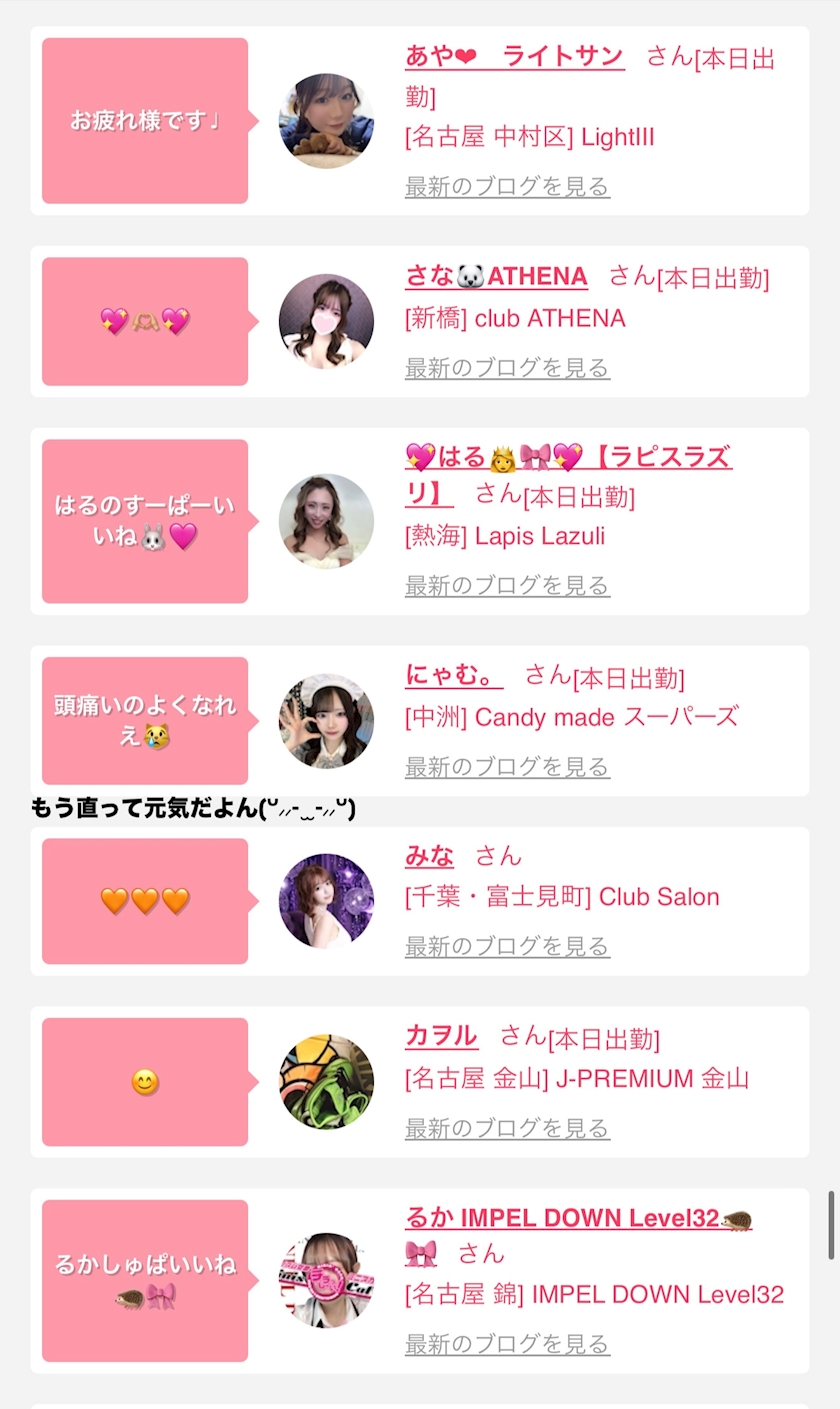Open みな profile link
The width and height of the screenshot is (840, 1409).
[429, 856]
